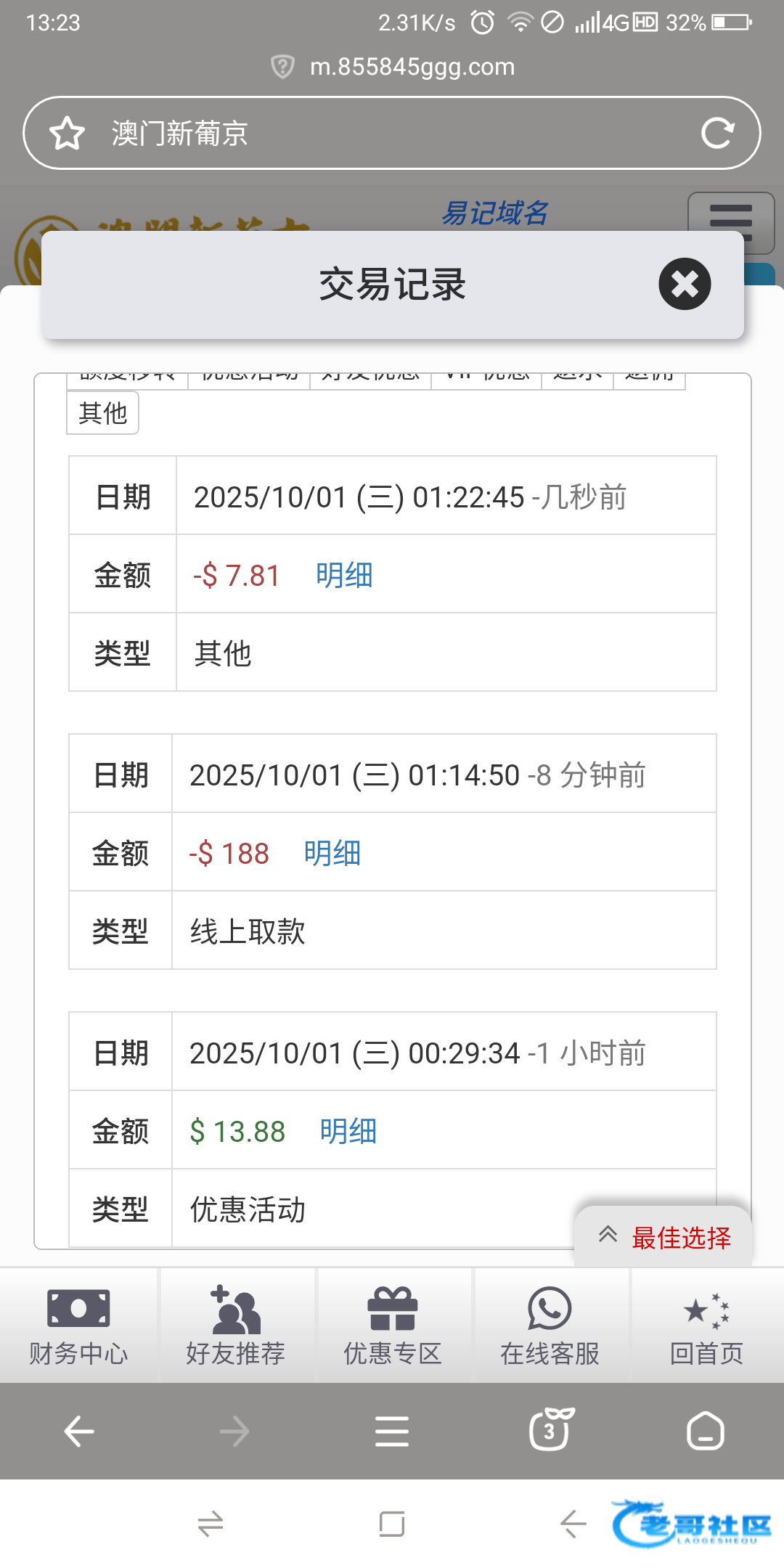Go to 好友推荐
This screenshot has width=784, height=1568.
click(x=235, y=1326)
